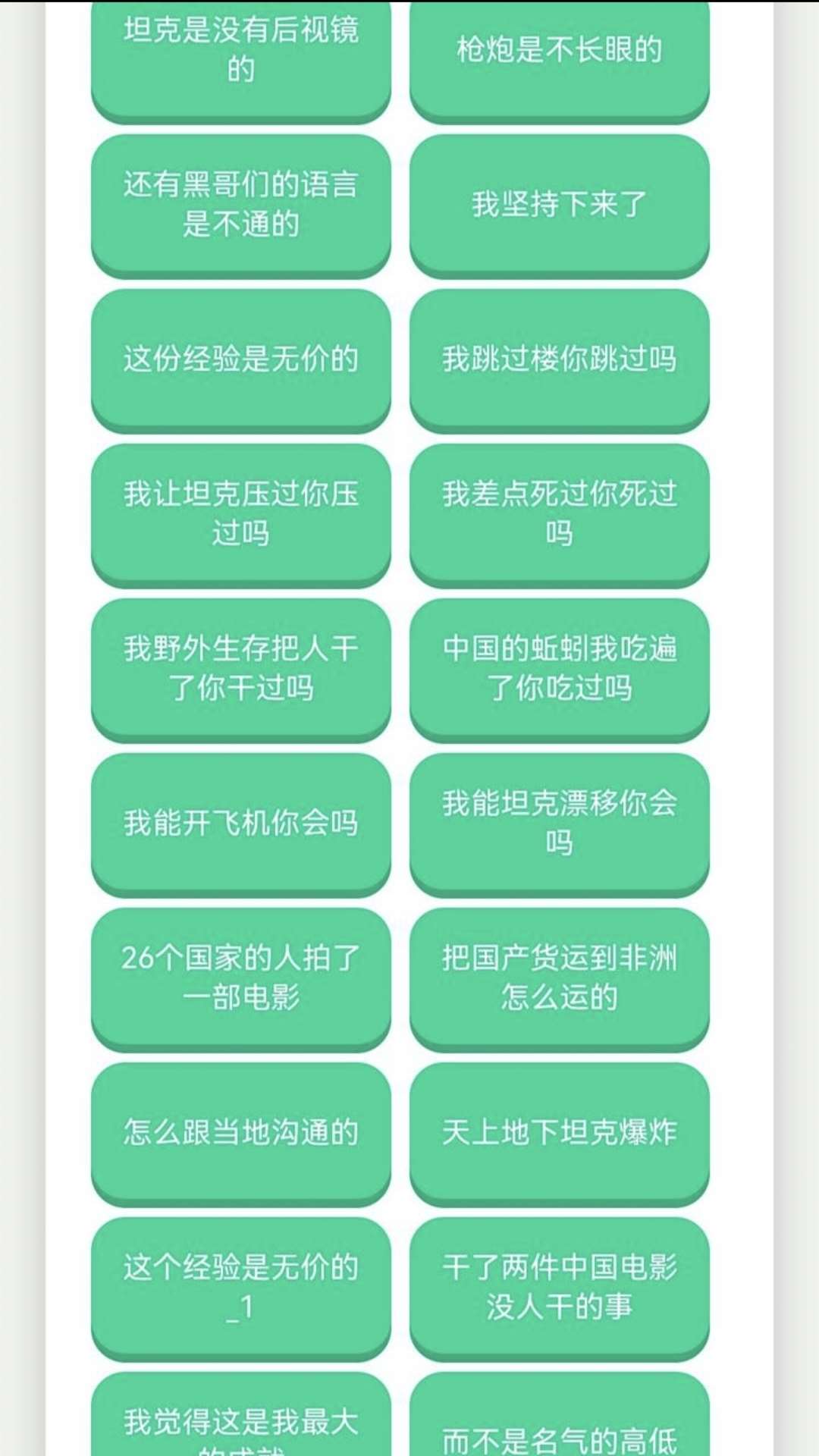Play 这份经验是无价的 sound
Viewport: 819px width, 1456px height.
(241, 359)
